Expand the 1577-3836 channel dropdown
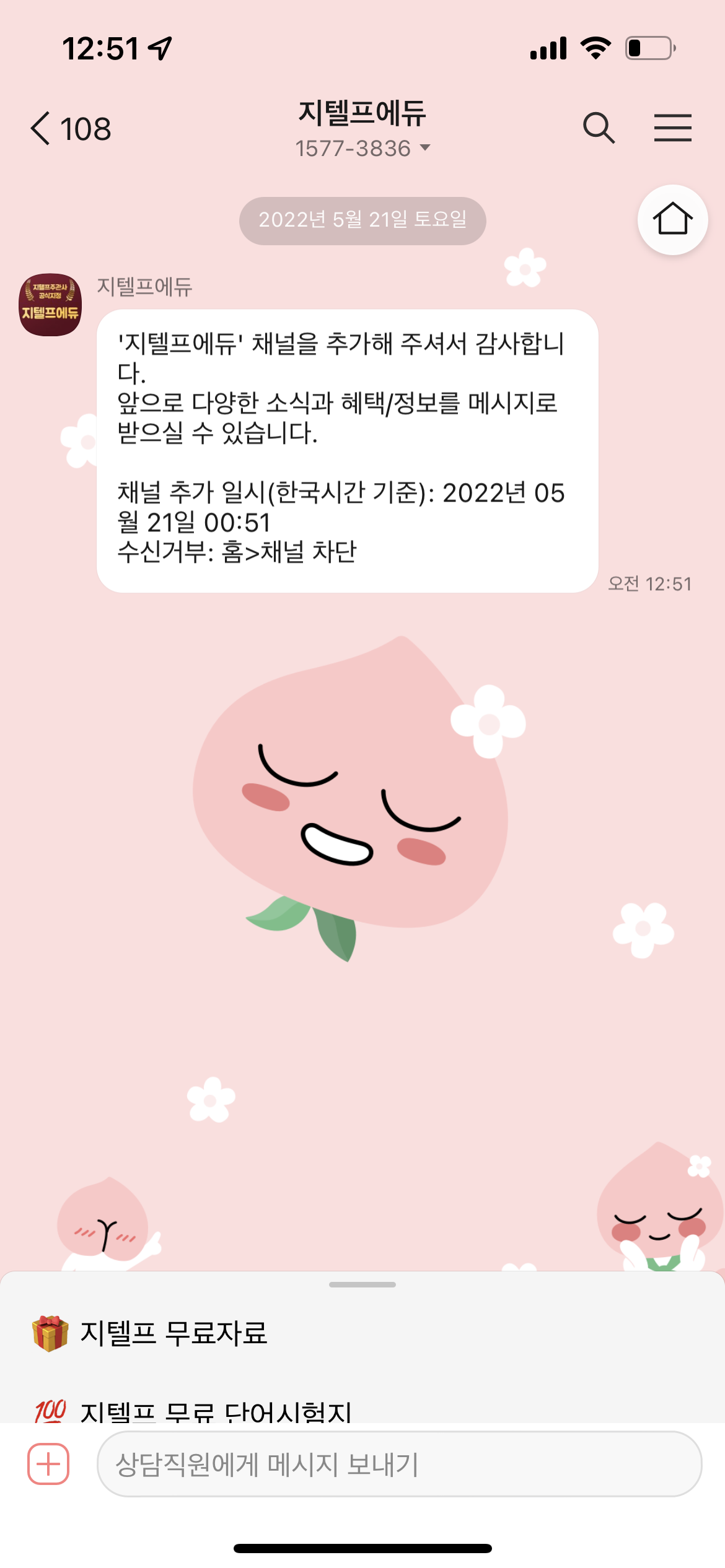 [x=362, y=149]
